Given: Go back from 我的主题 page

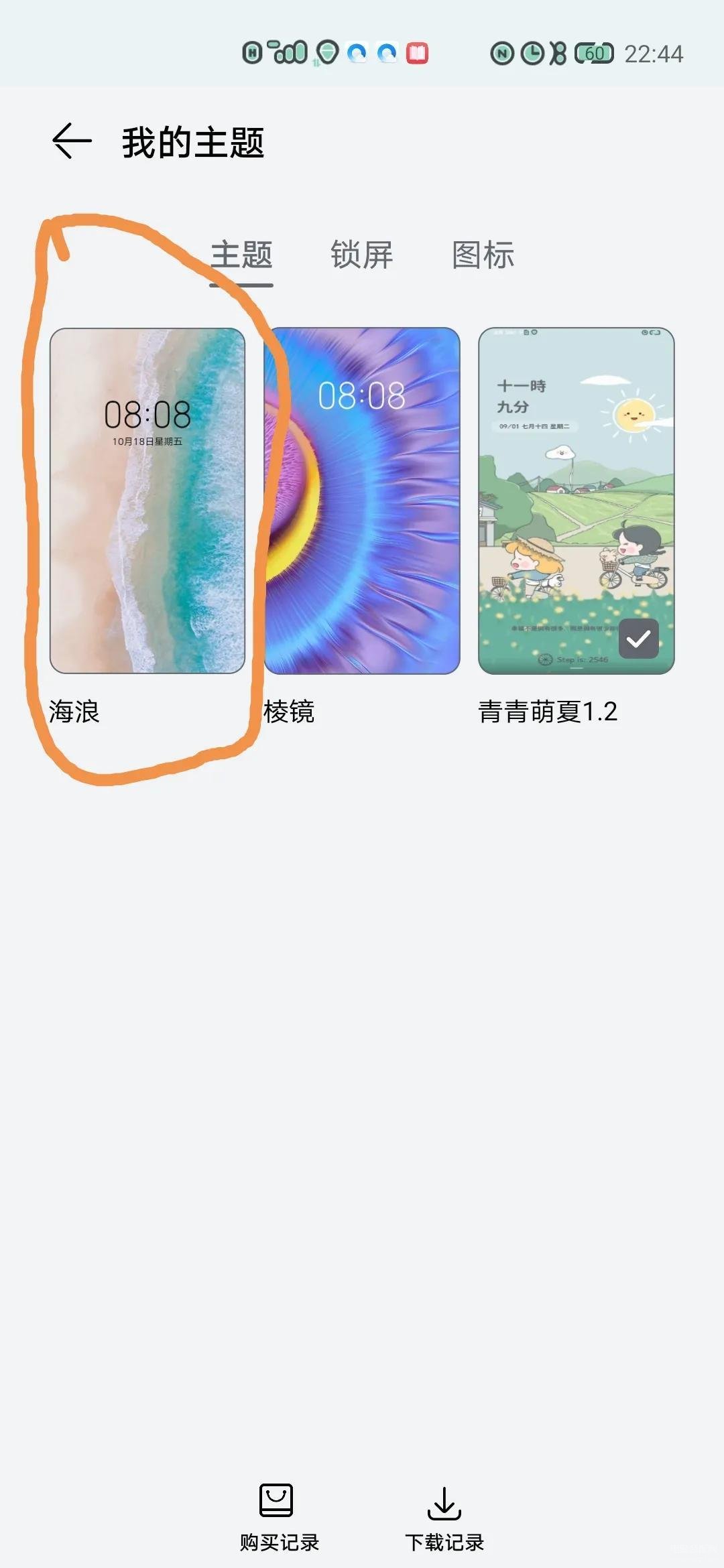Looking at the screenshot, I should [72, 141].
